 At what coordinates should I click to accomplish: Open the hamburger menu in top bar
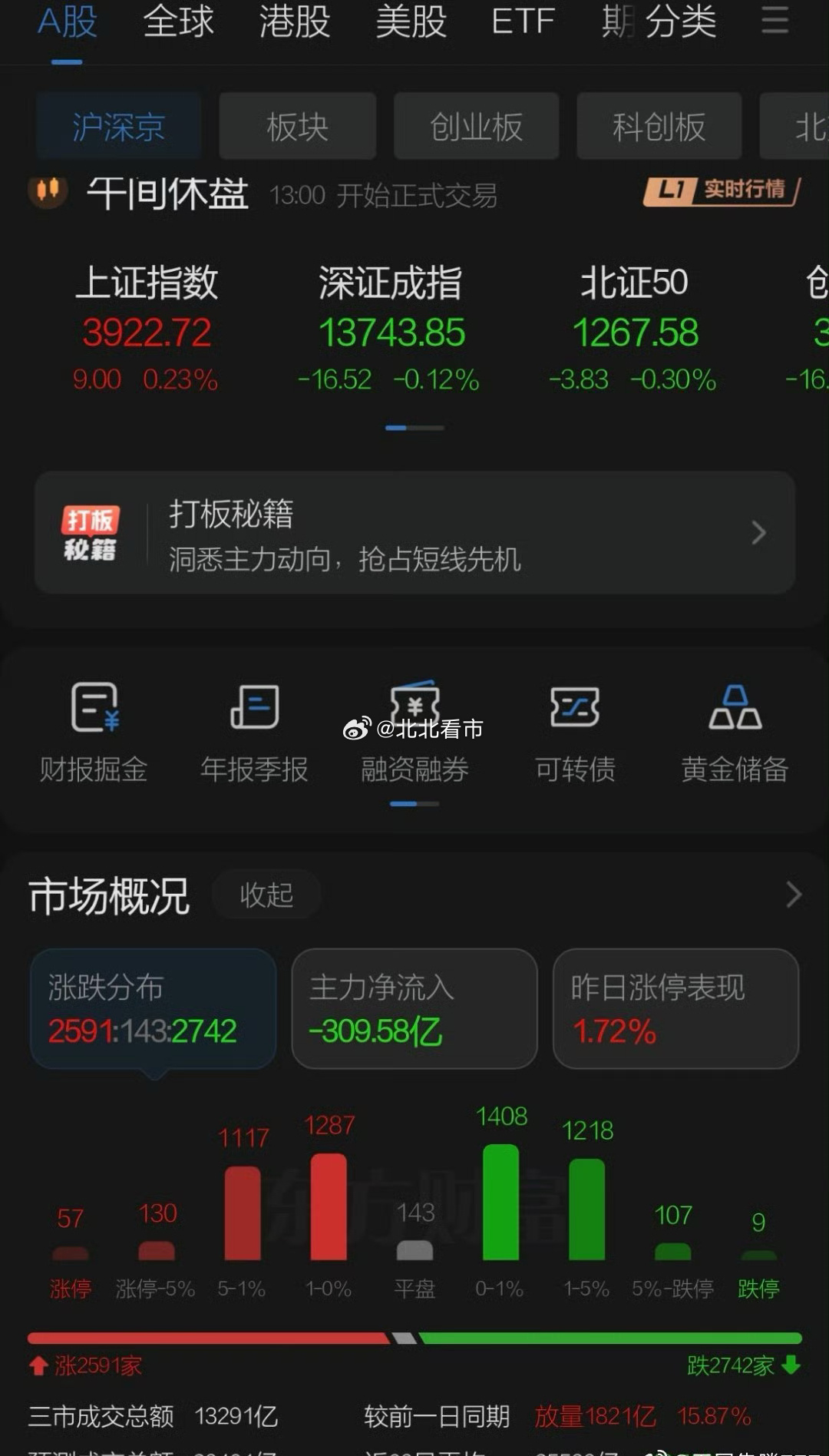click(x=775, y=22)
